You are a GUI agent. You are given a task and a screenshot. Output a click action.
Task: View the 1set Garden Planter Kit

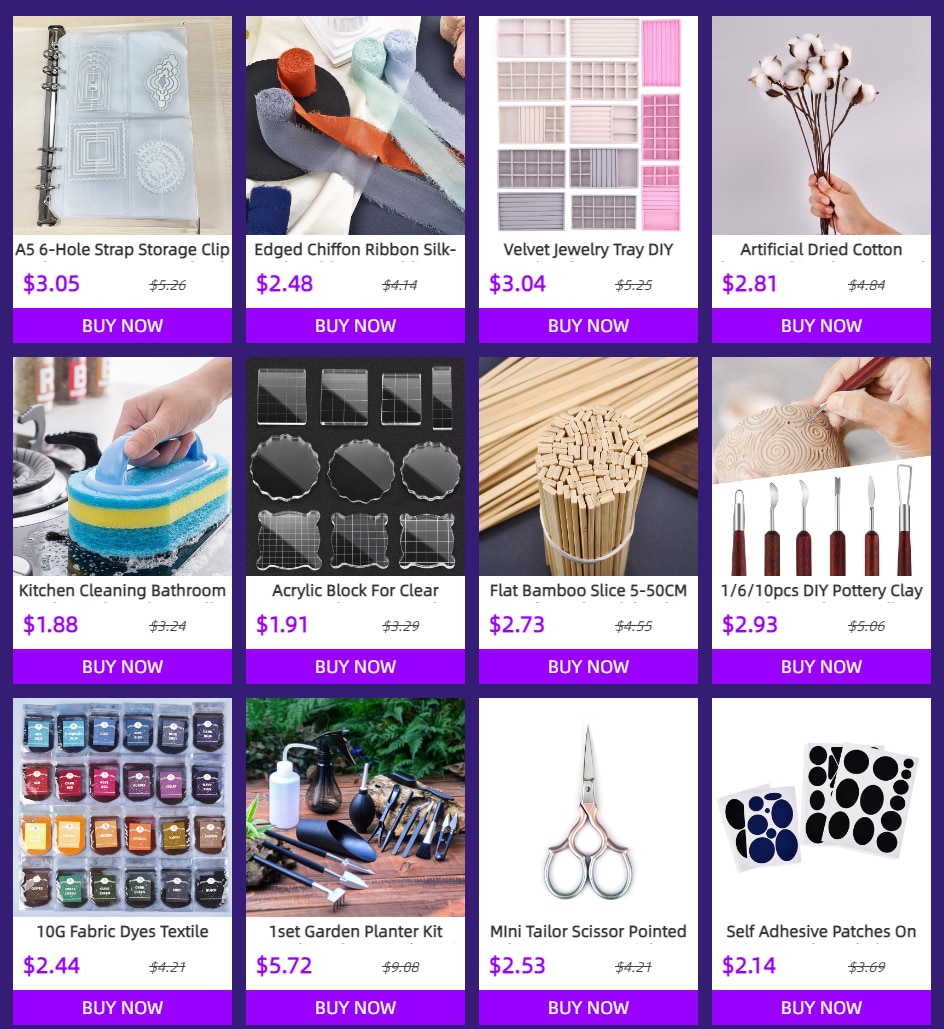point(355,808)
